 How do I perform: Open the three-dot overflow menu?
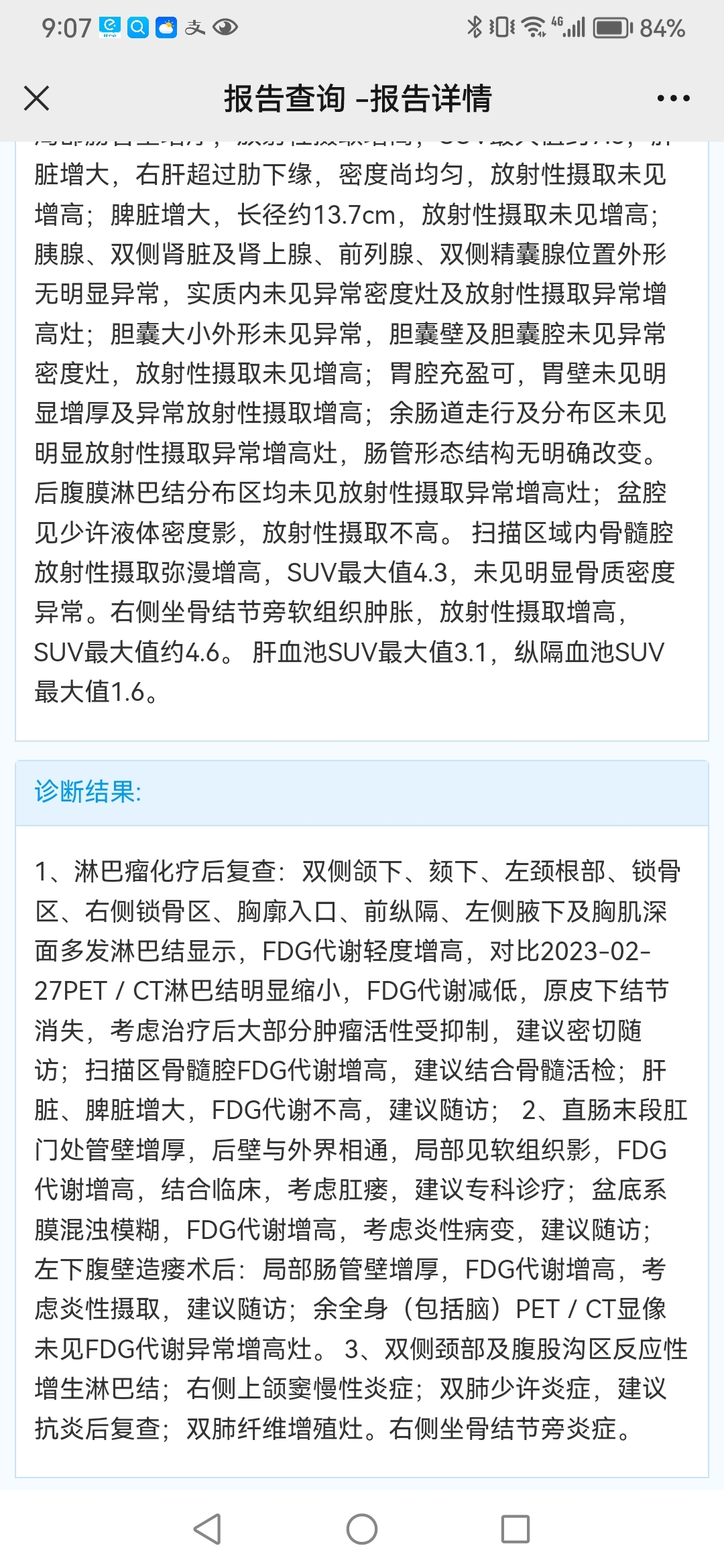tap(673, 99)
